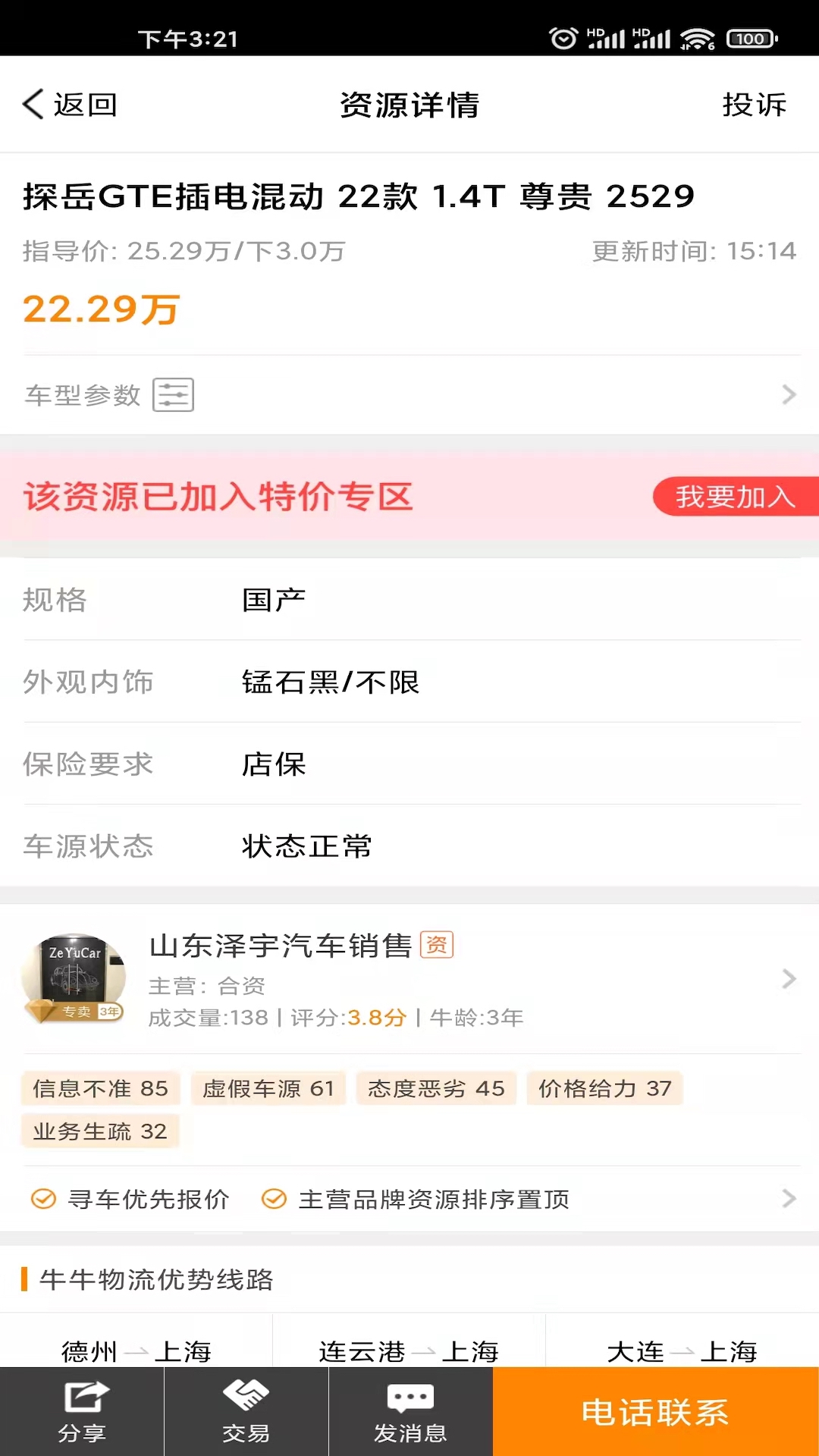Select the 资源详情 title bar

click(409, 106)
